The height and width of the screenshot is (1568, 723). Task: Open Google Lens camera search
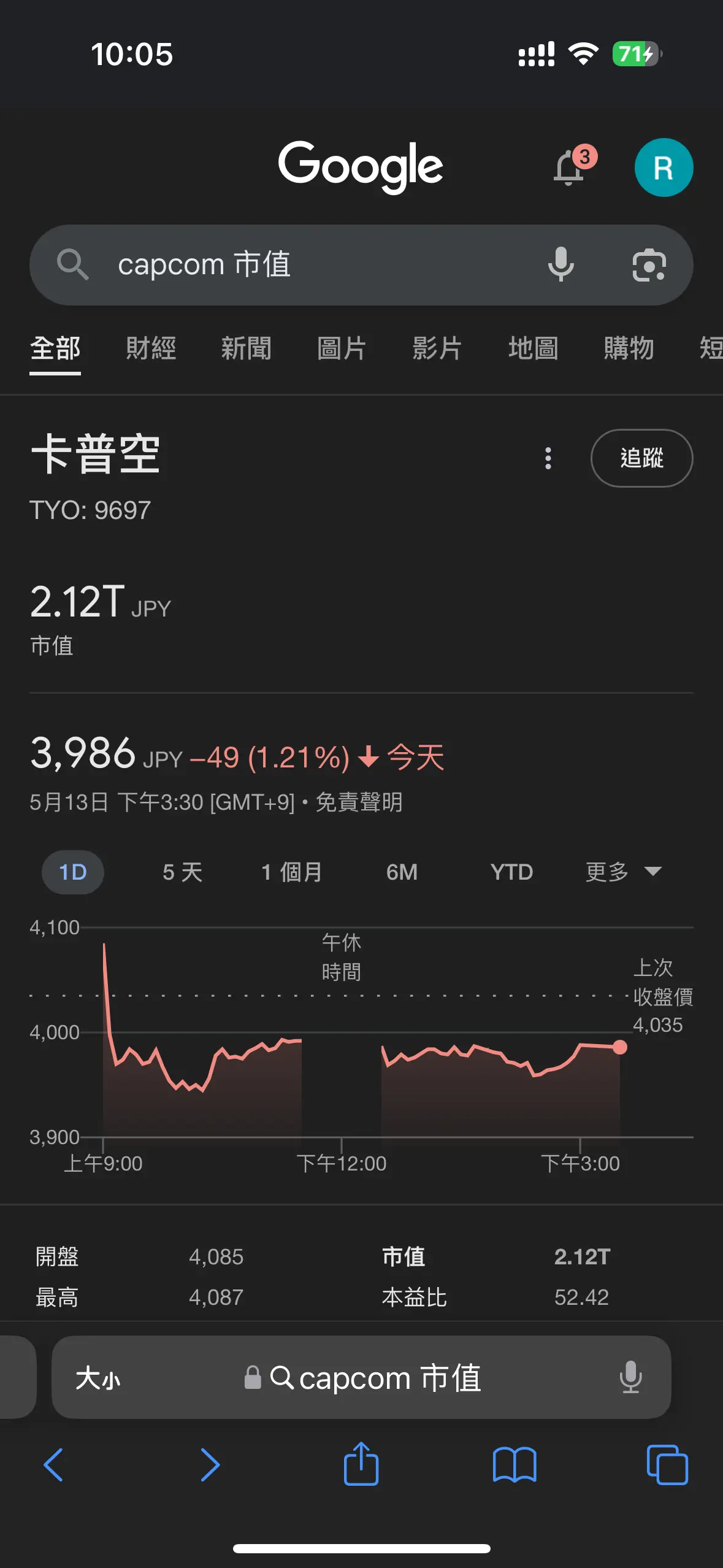point(649,265)
